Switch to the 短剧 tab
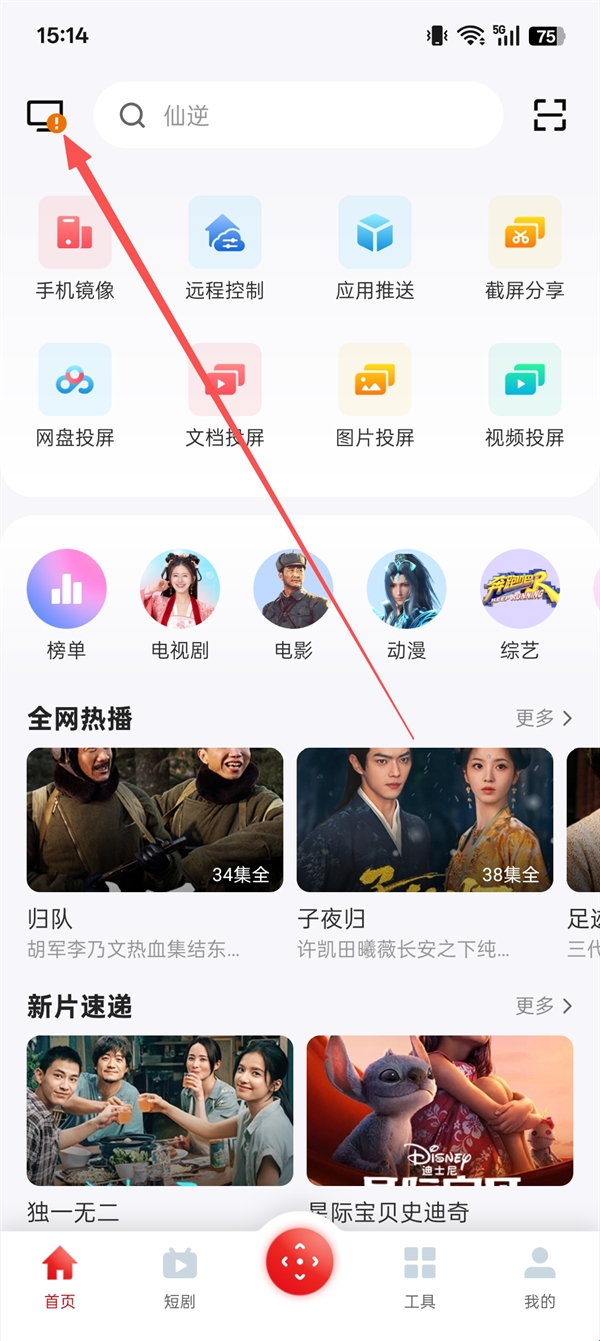The image size is (600, 1341). (180, 1277)
